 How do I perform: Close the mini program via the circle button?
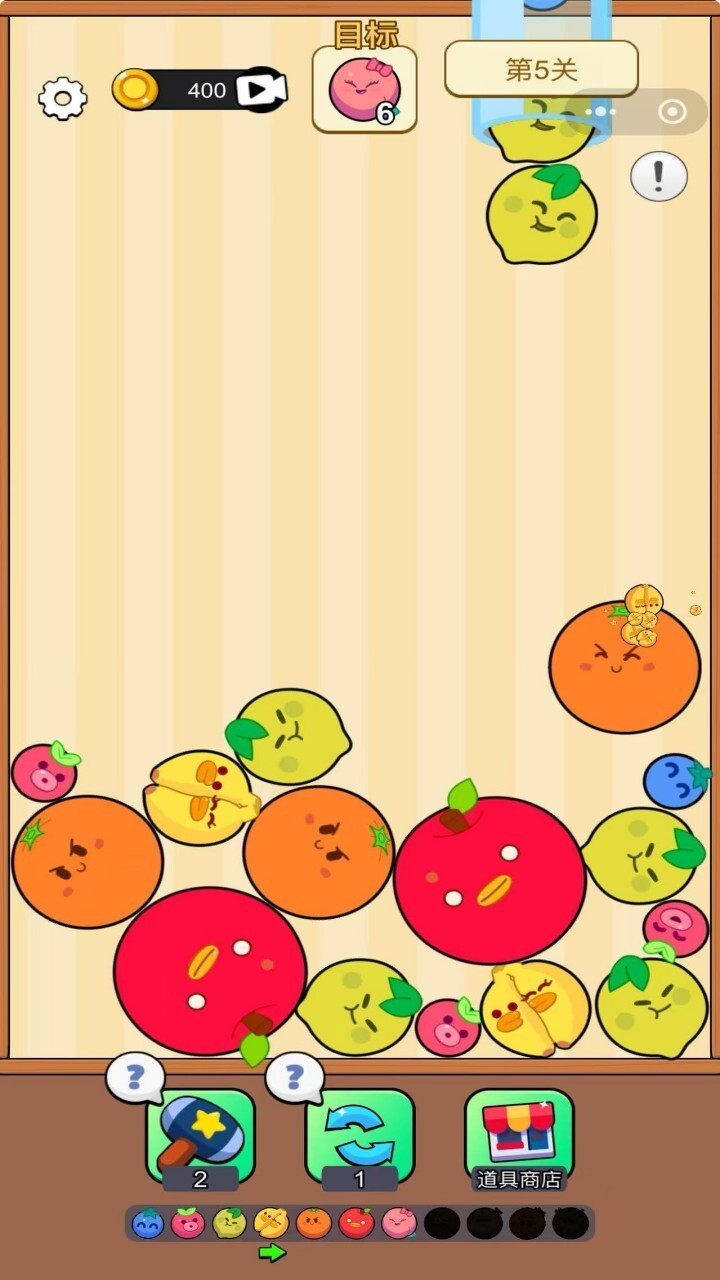coord(672,112)
